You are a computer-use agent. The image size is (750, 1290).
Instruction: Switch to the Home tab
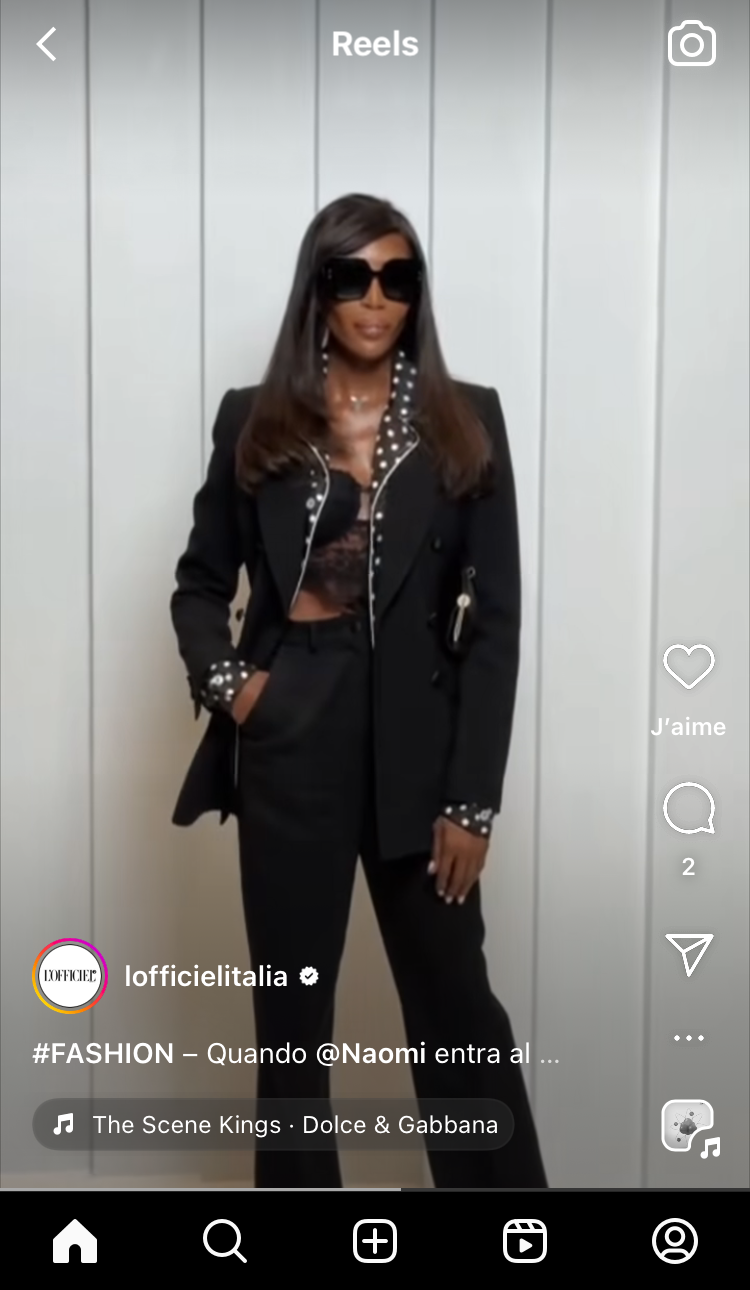pyautogui.click(x=75, y=1242)
